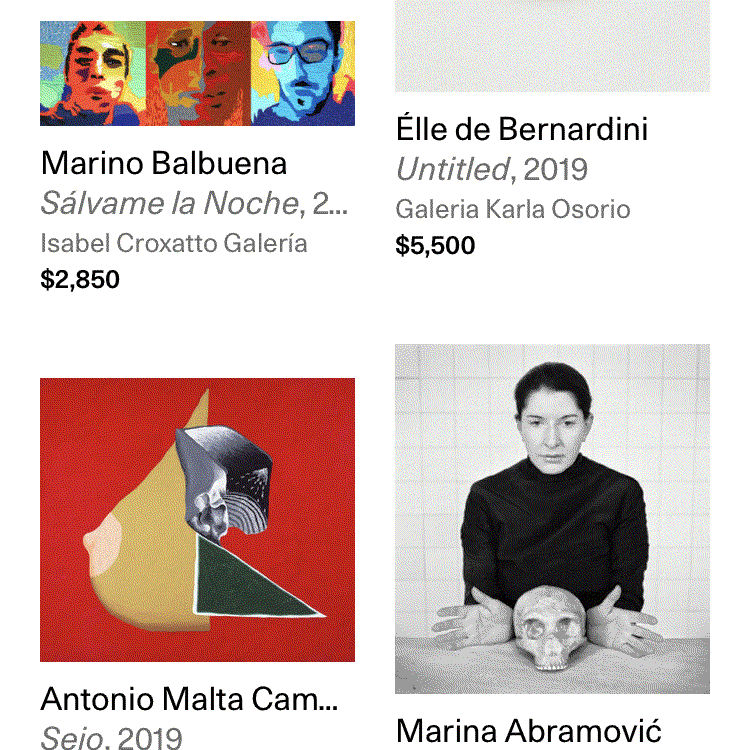Image resolution: width=750 pixels, height=750 pixels.
Task: Open Marina Abramović's skull photograph
Action: 552,519
